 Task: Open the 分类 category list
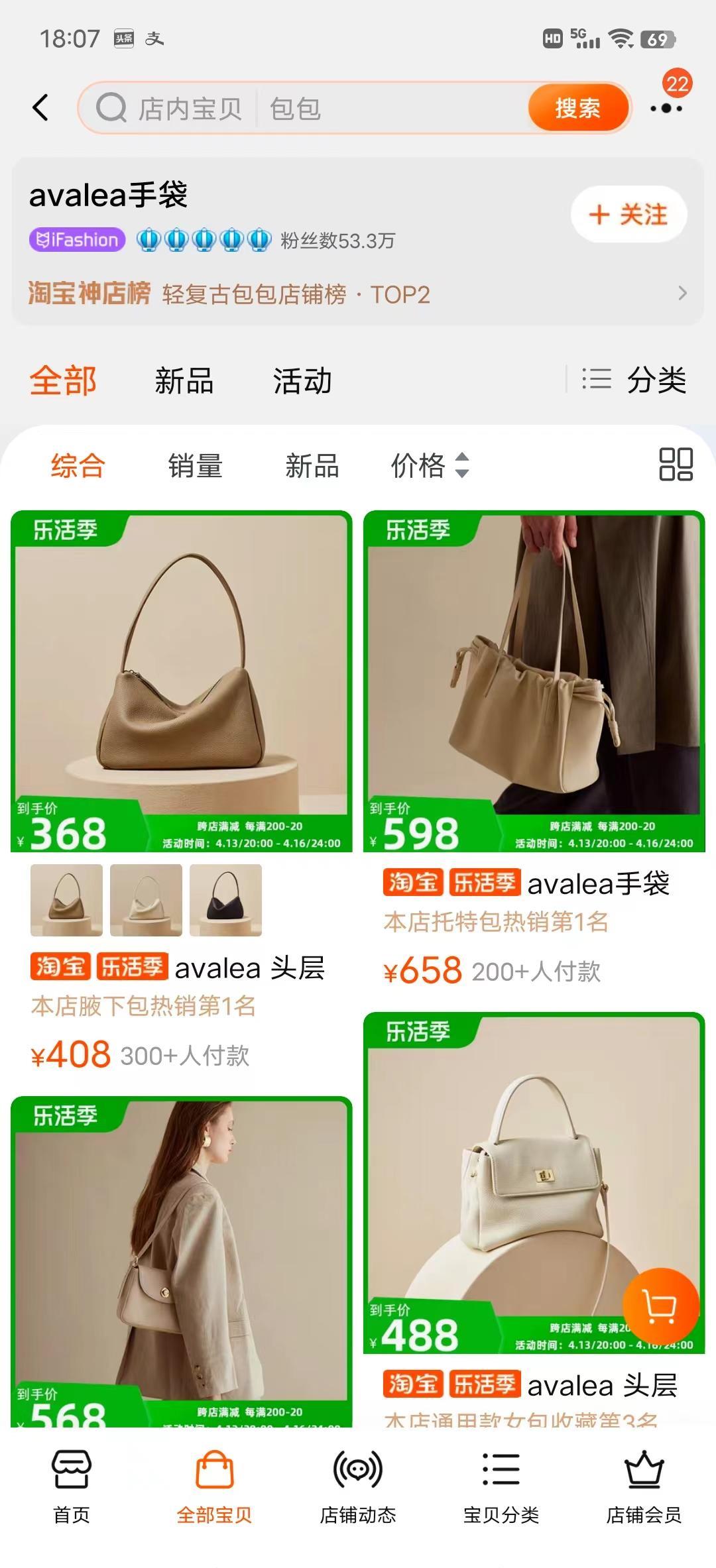pyautogui.click(x=634, y=380)
